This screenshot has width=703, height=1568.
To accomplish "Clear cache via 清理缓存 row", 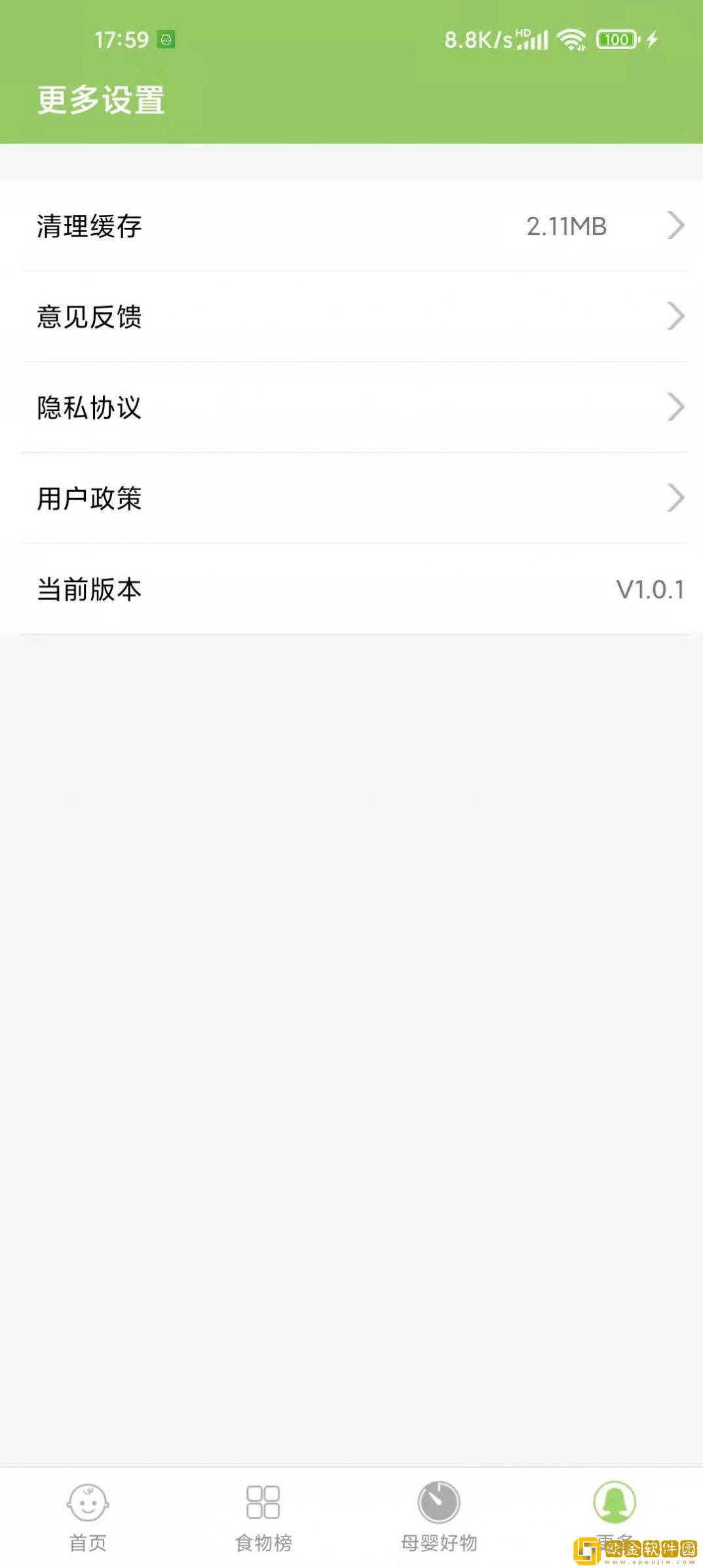I will [x=352, y=227].
